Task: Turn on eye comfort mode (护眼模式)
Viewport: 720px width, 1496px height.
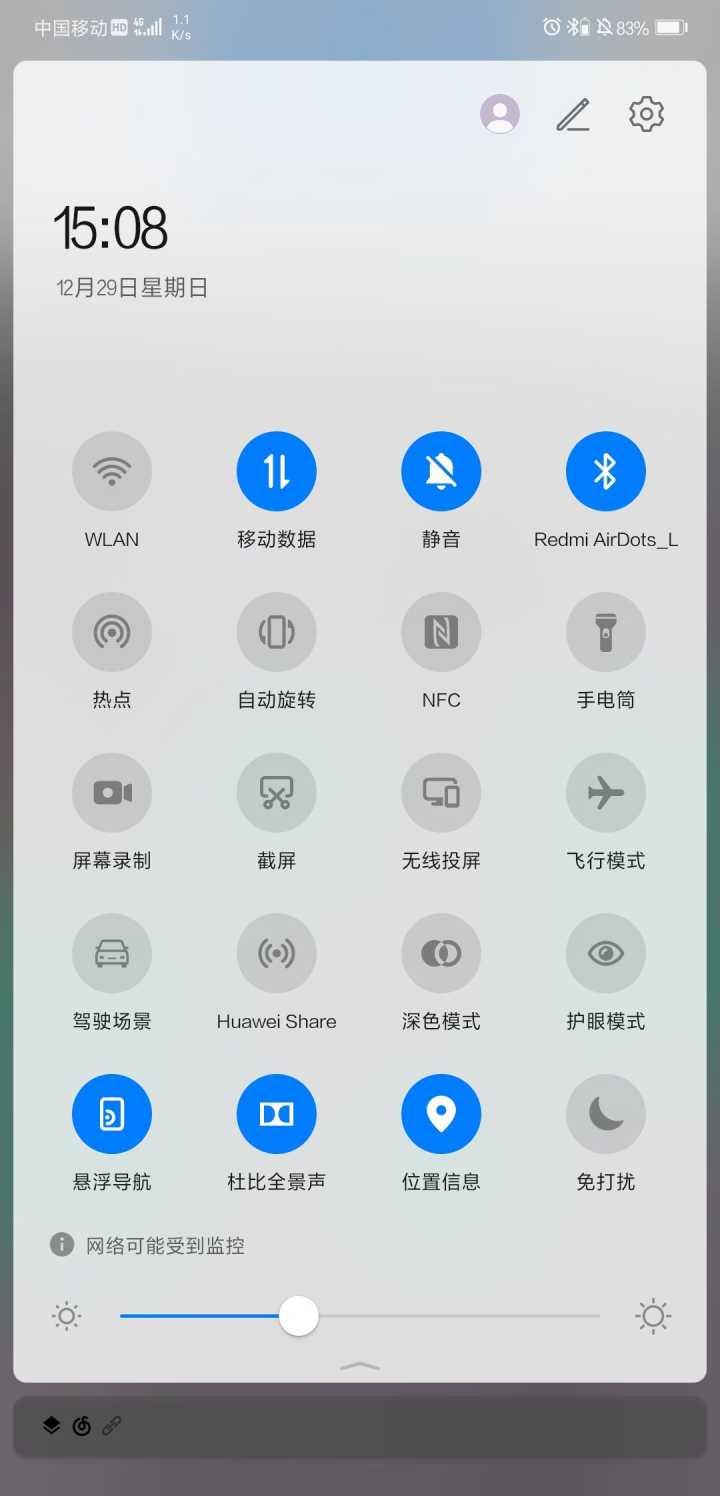Action: [x=606, y=952]
